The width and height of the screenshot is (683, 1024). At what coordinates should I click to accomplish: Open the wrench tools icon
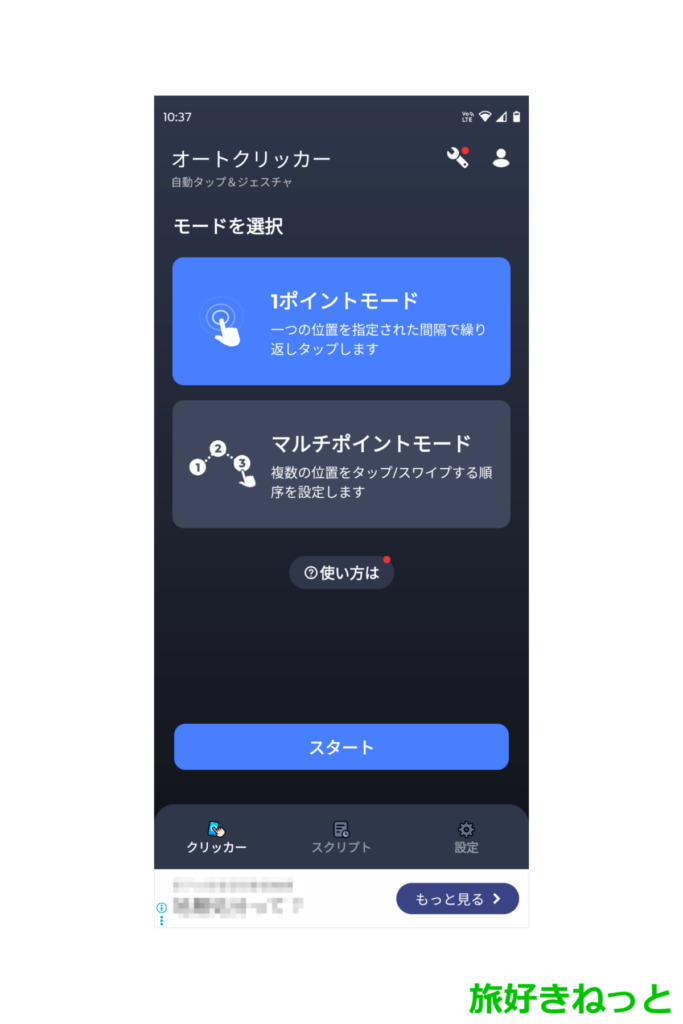457,157
